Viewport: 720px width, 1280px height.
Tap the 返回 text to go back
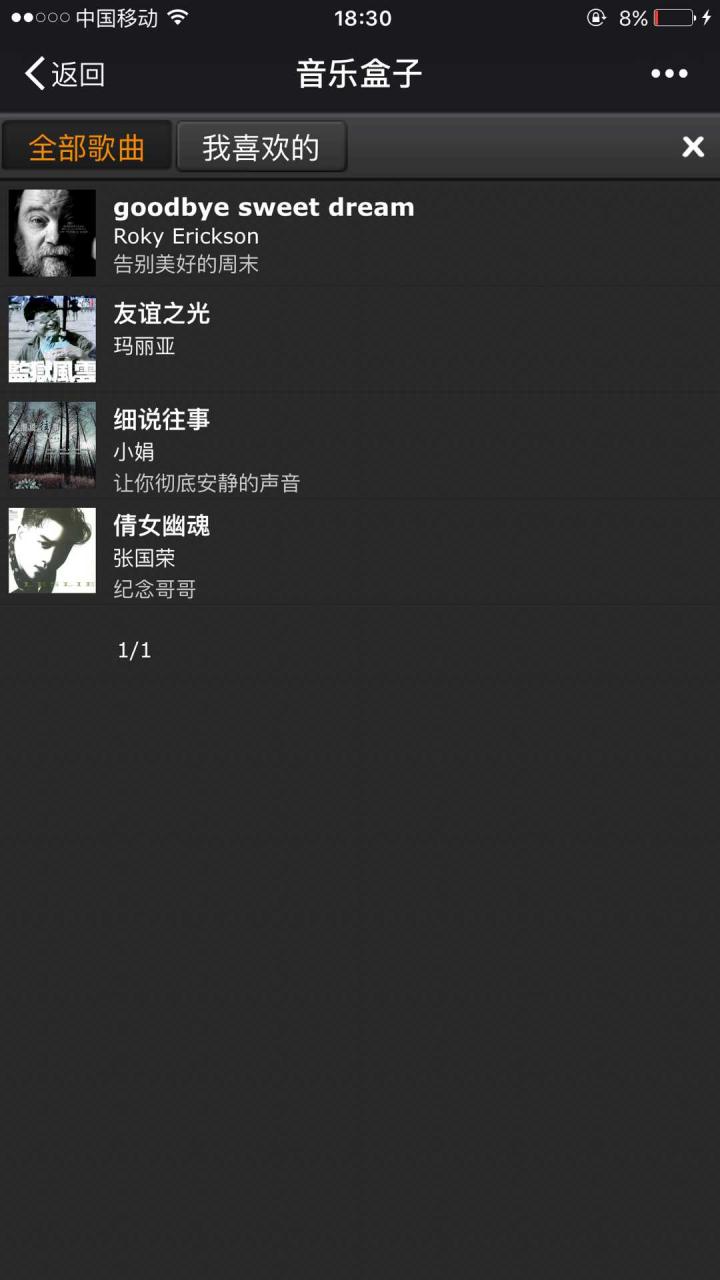75,73
